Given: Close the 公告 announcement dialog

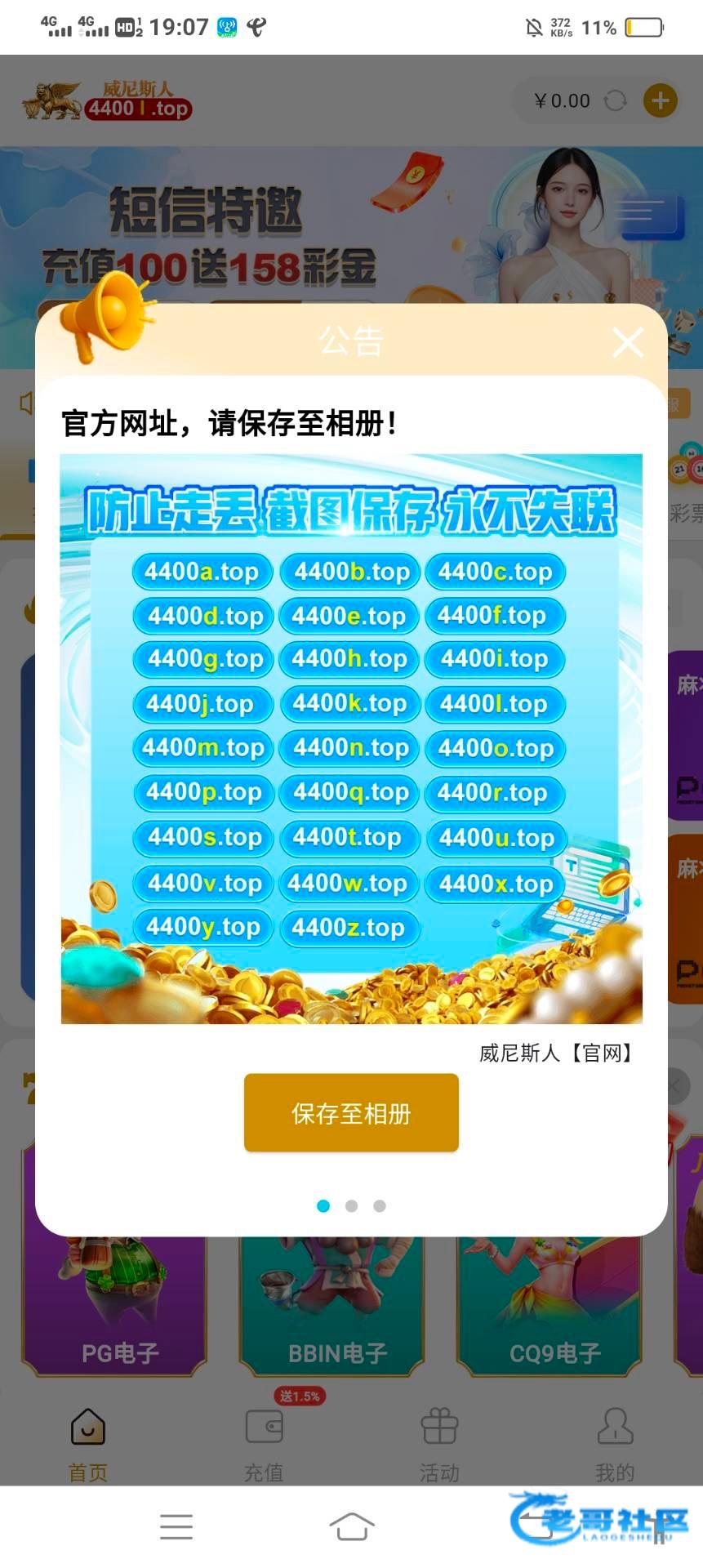Looking at the screenshot, I should [627, 343].
